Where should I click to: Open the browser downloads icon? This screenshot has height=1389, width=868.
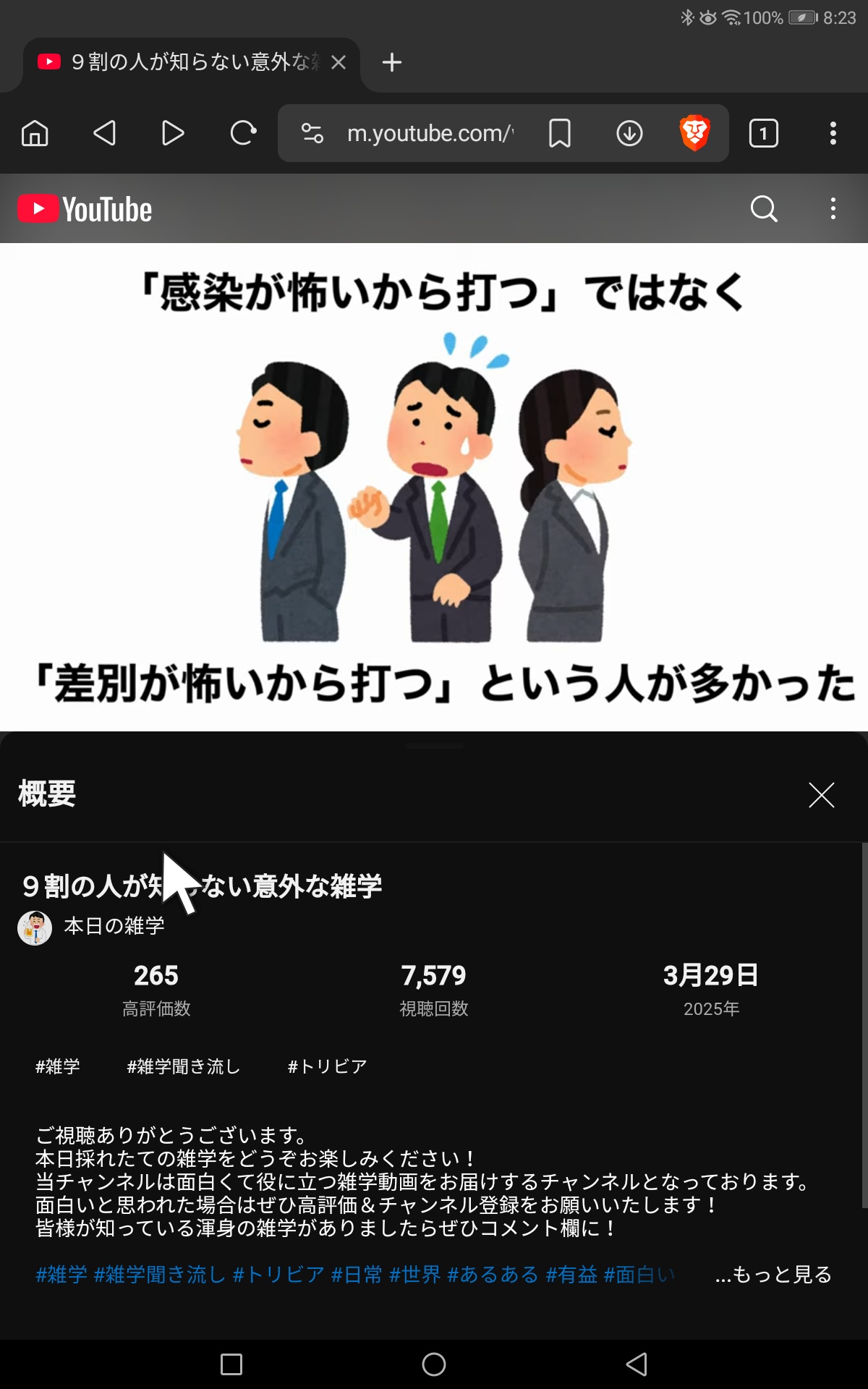pos(629,133)
